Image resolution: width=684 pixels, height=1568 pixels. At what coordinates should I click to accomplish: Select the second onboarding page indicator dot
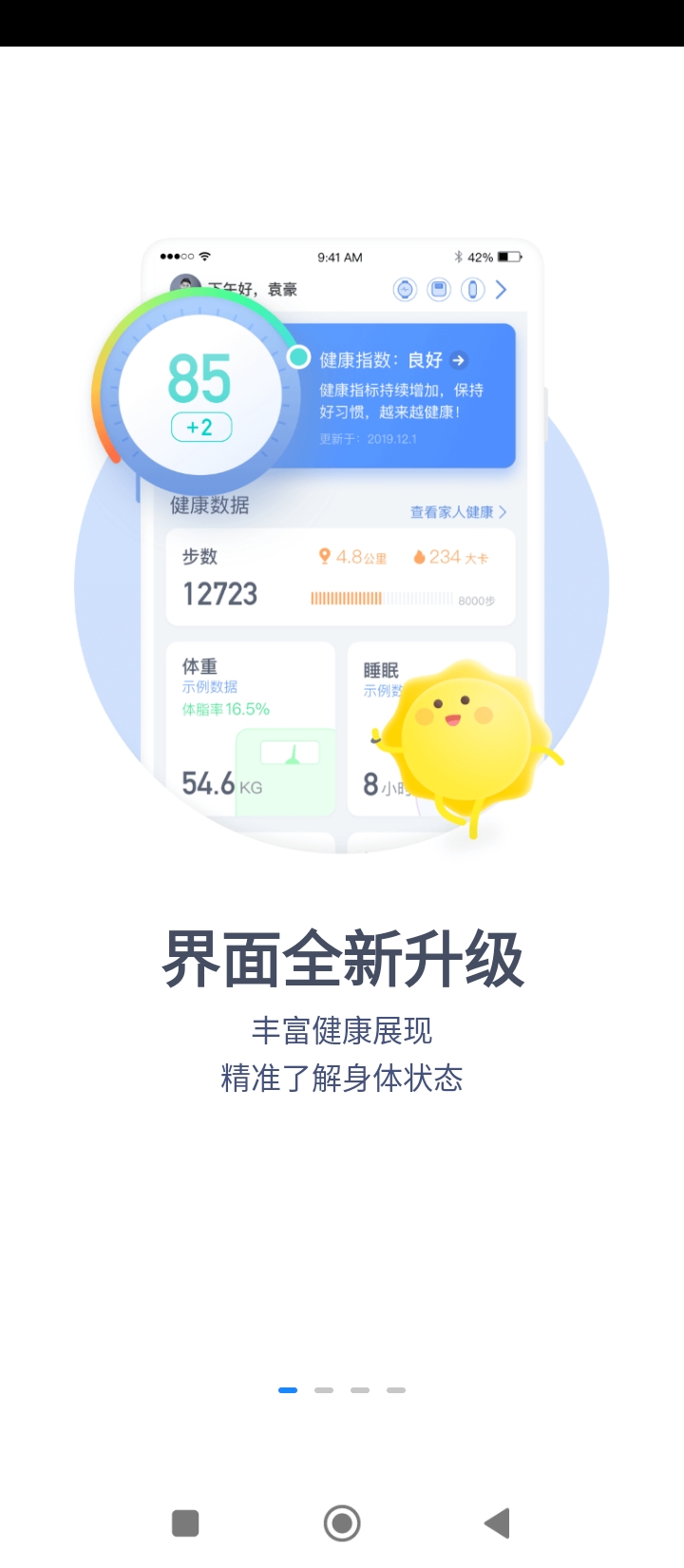point(324,1390)
